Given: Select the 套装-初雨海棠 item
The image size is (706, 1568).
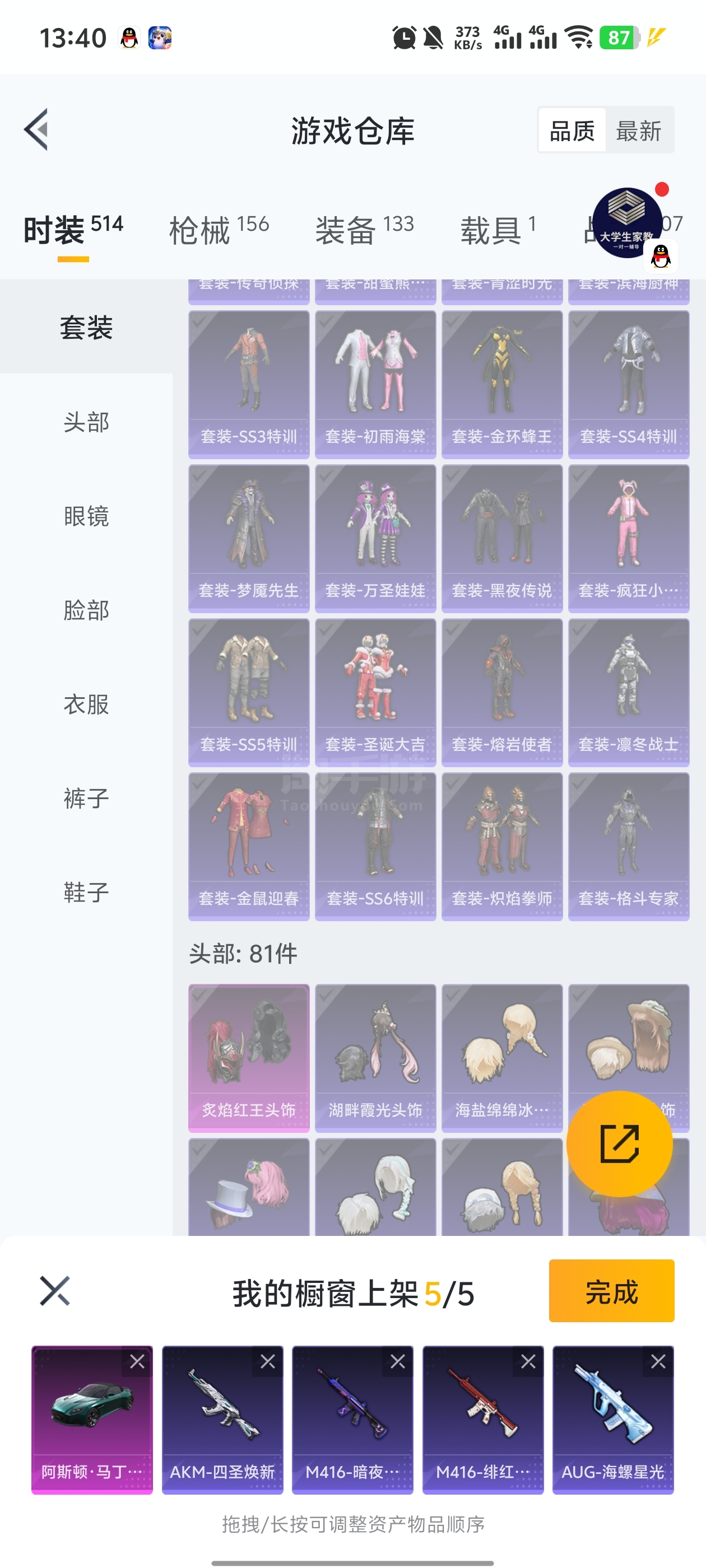Looking at the screenshot, I should 375,384.
